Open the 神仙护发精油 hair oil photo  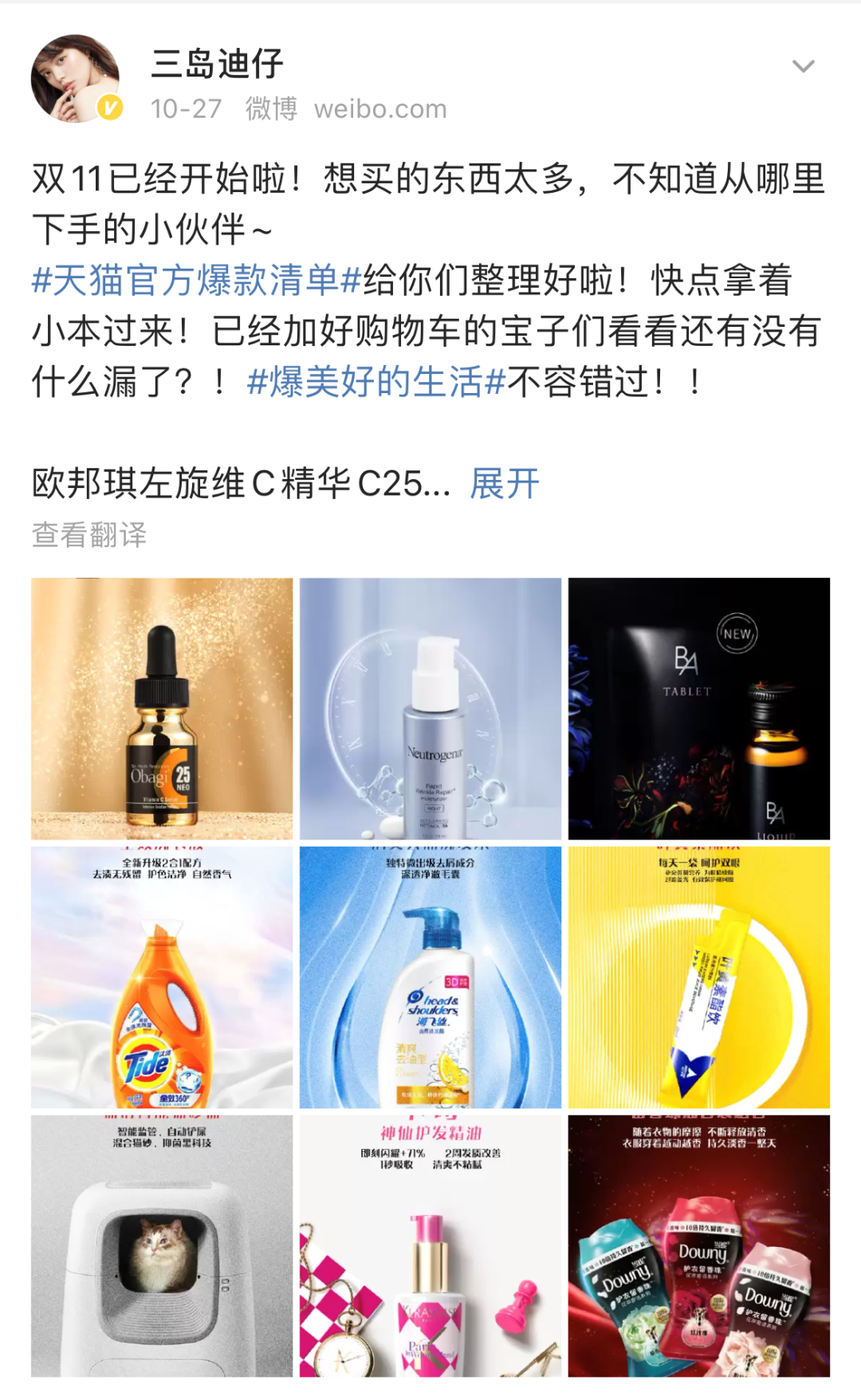click(x=431, y=1245)
